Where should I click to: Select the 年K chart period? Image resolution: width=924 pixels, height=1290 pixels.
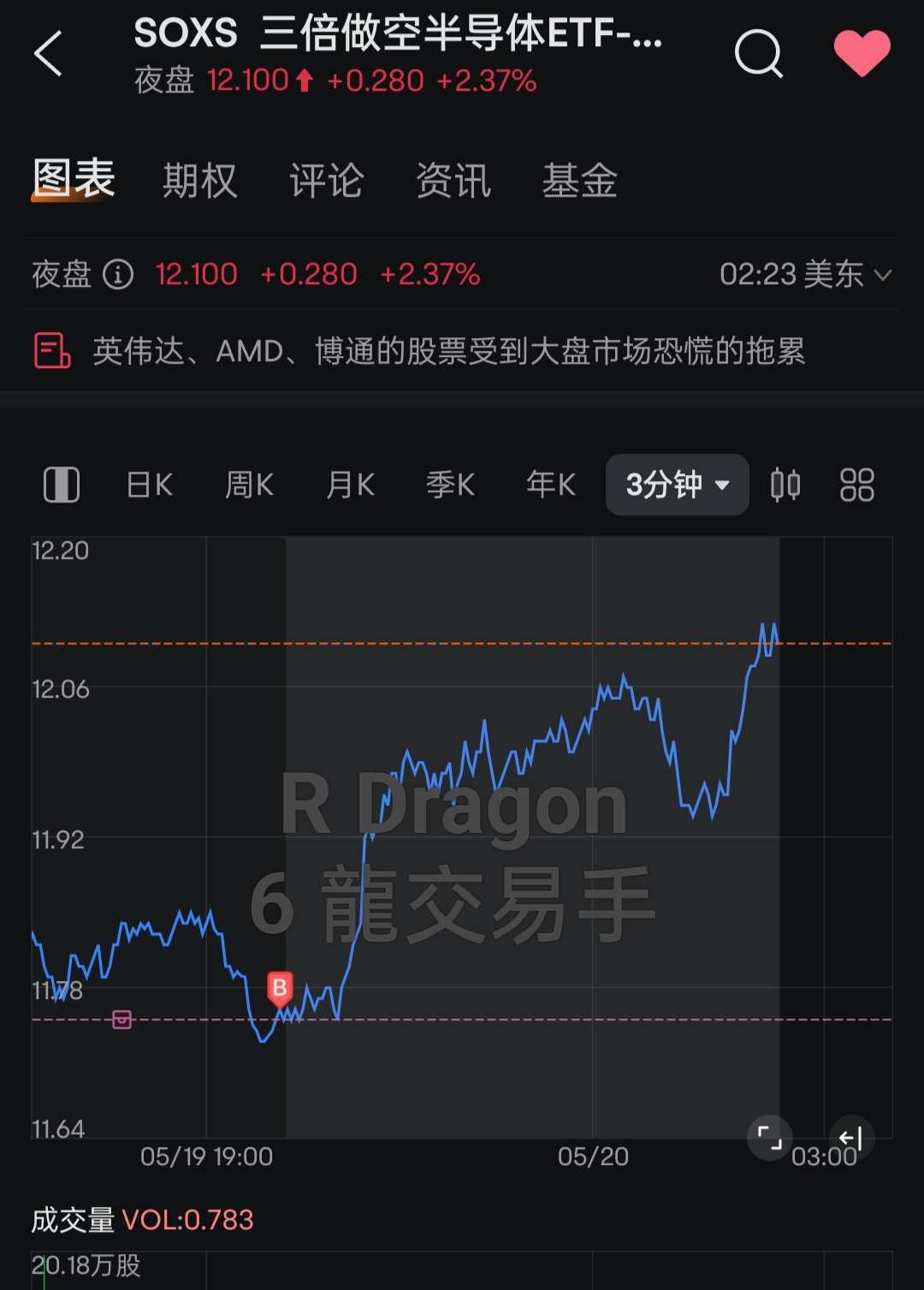pos(551,484)
